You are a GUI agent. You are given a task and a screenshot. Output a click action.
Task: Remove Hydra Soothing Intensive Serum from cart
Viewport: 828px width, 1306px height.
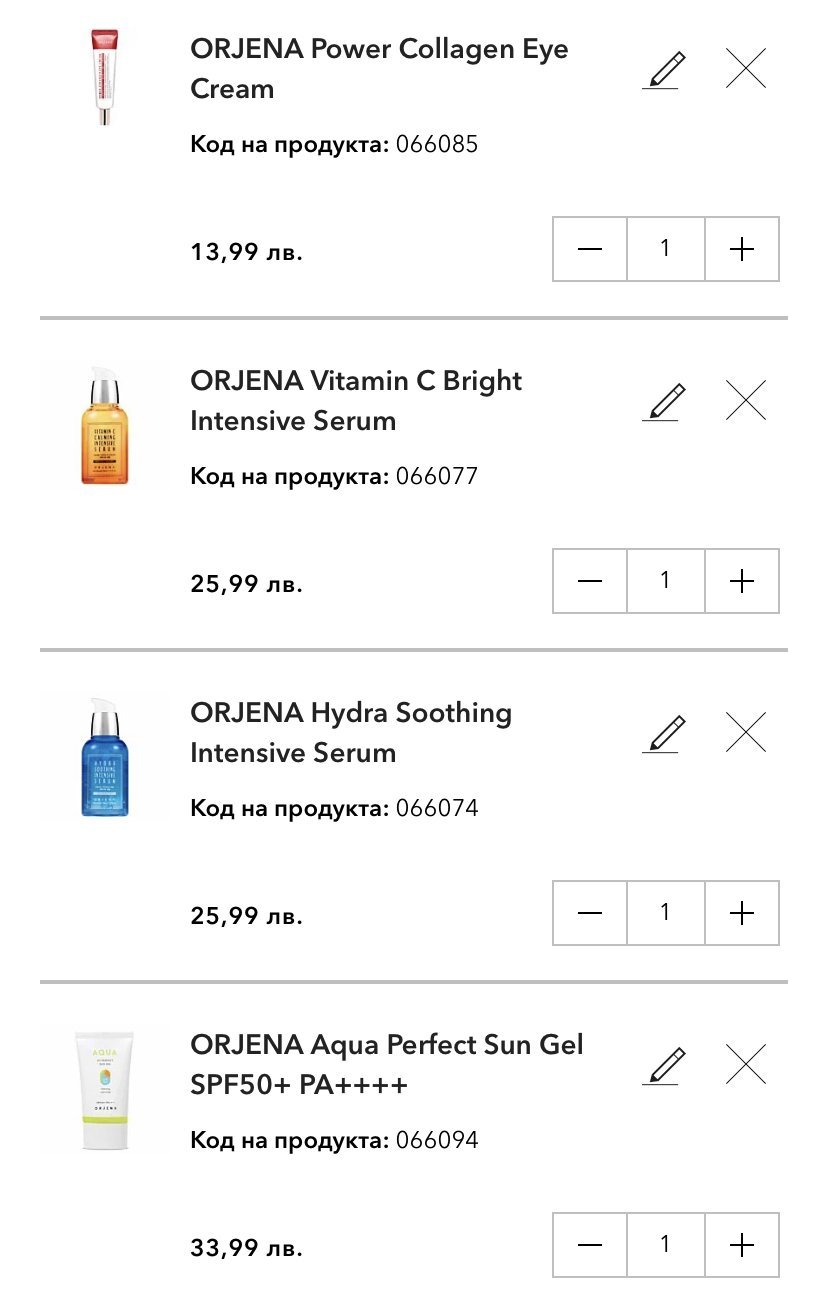click(745, 732)
